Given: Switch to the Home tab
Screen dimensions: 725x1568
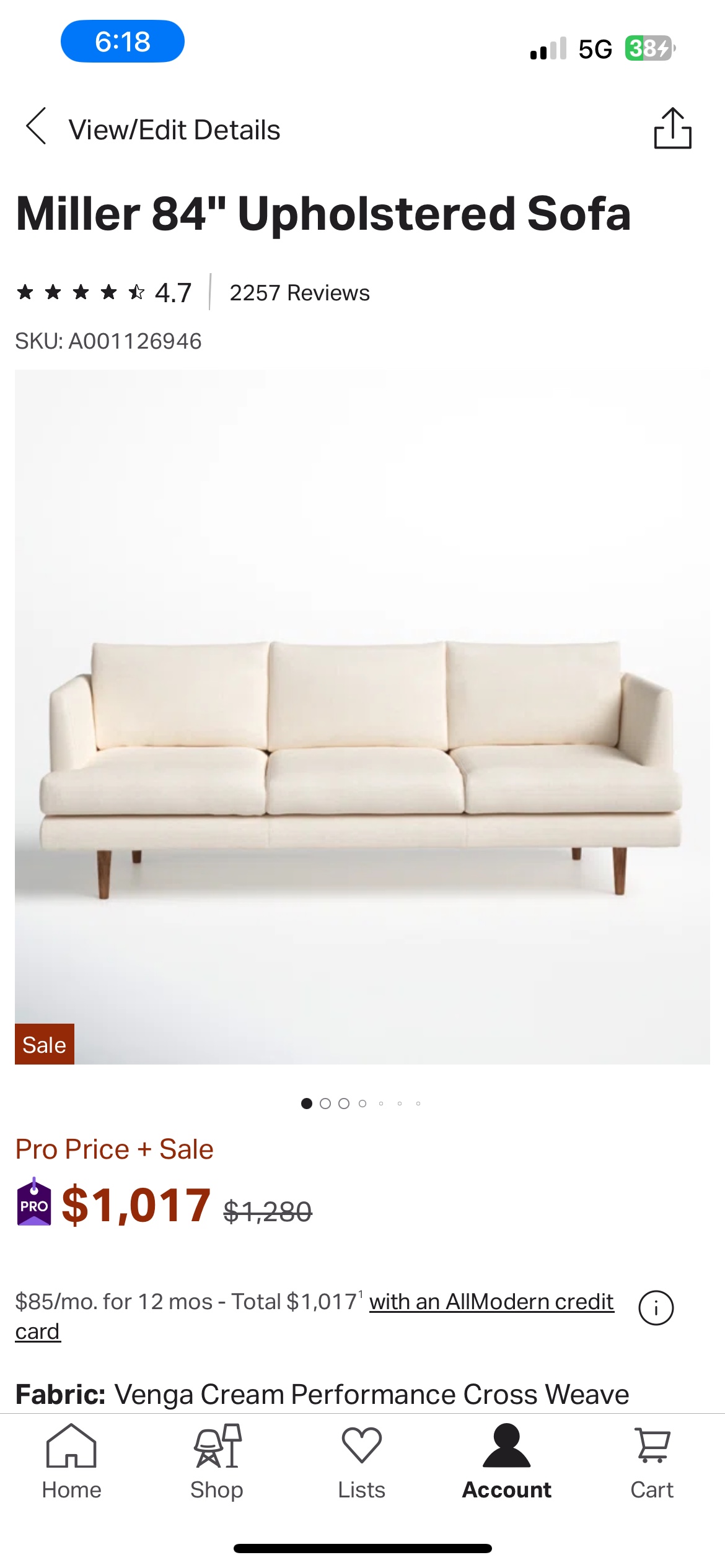Looking at the screenshot, I should (72, 1461).
